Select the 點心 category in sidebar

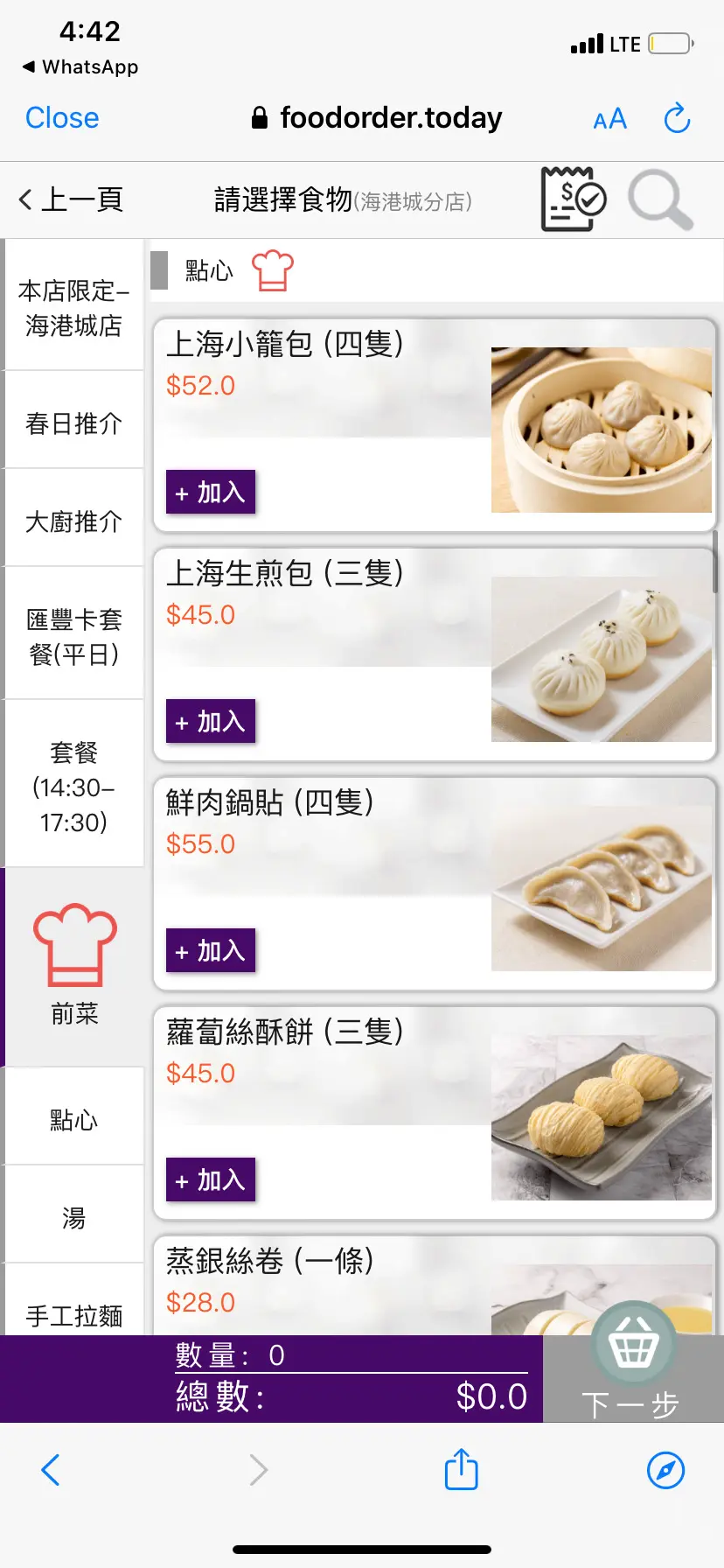click(x=73, y=1120)
